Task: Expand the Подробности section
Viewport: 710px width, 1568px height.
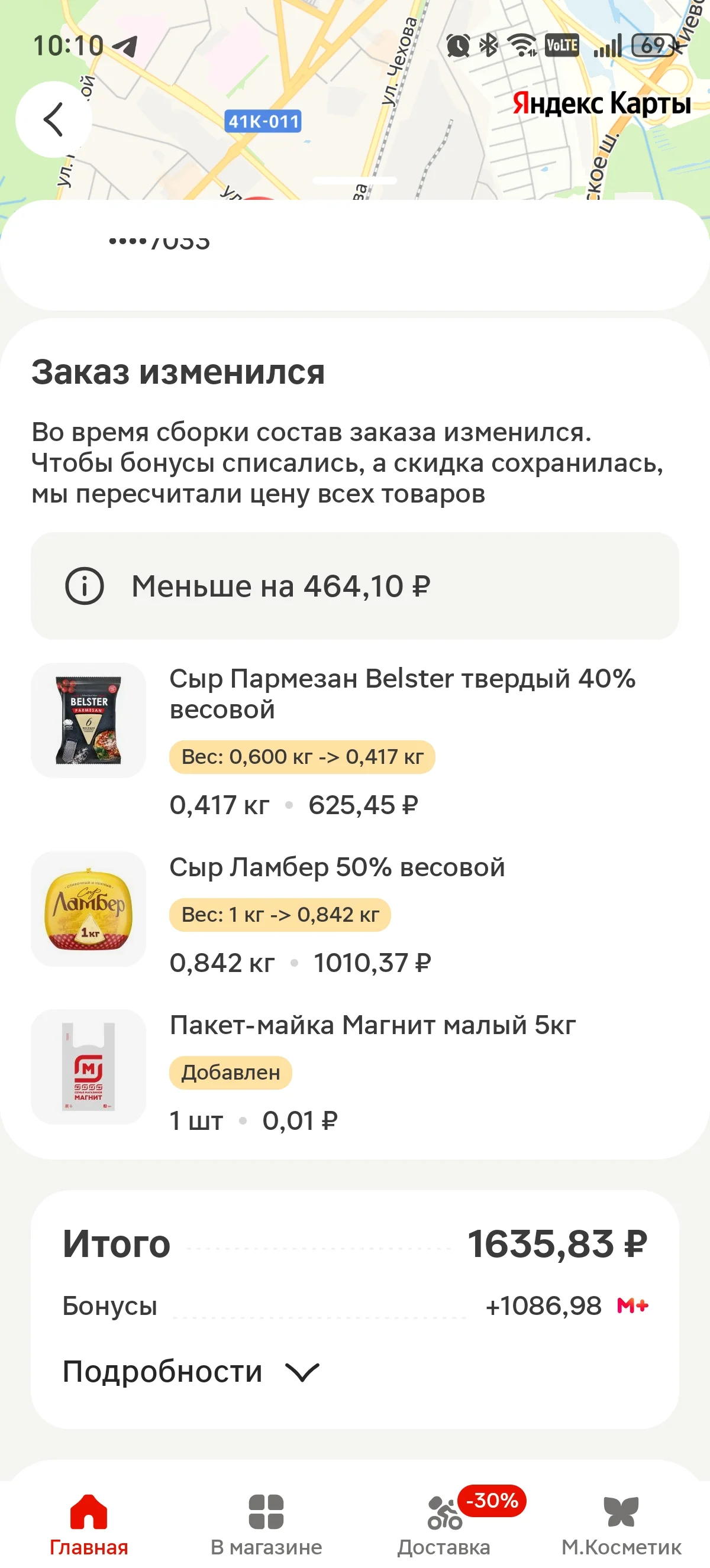Action: [191, 1371]
